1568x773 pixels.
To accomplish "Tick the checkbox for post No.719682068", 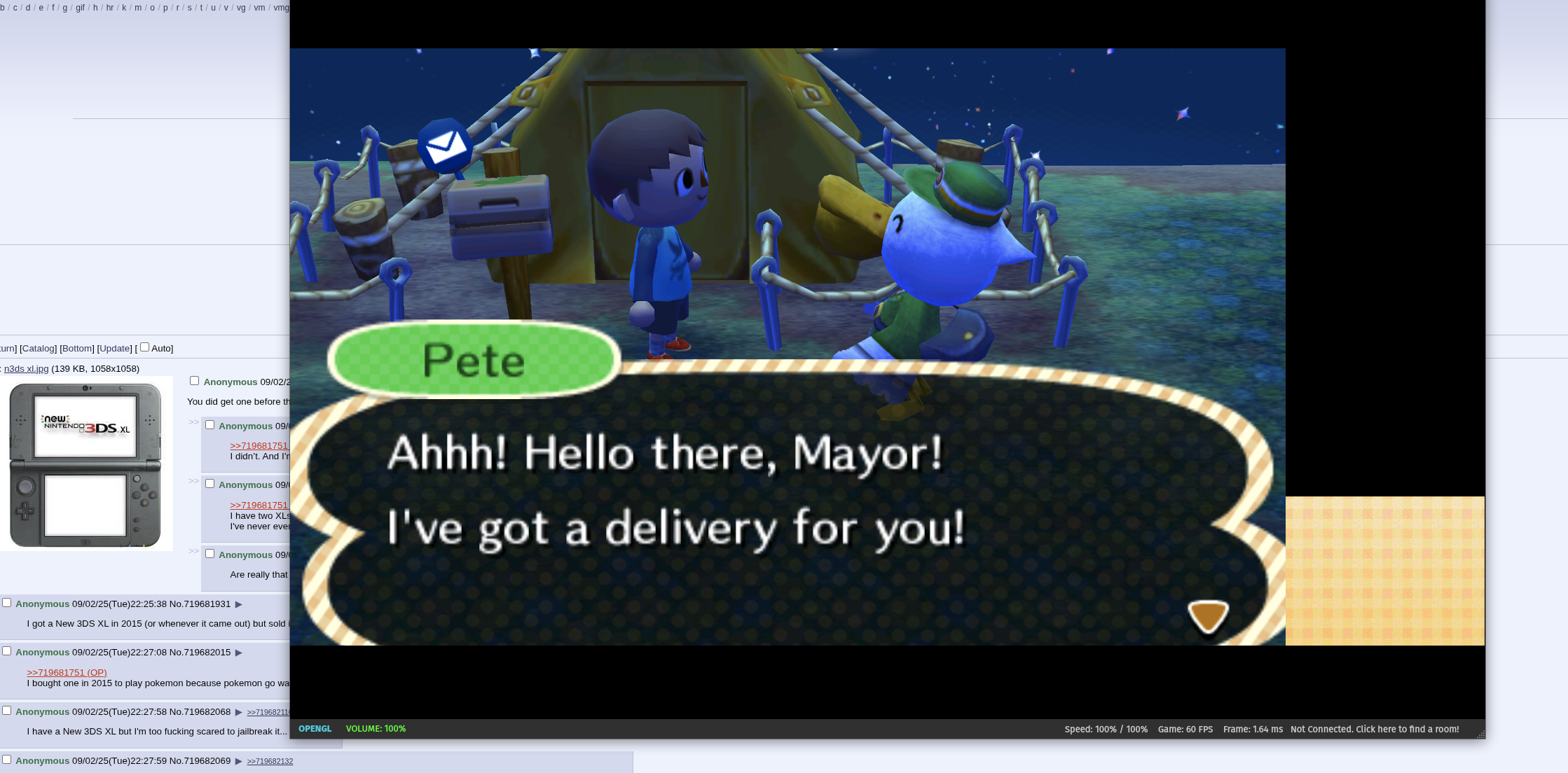I will pyautogui.click(x=7, y=711).
